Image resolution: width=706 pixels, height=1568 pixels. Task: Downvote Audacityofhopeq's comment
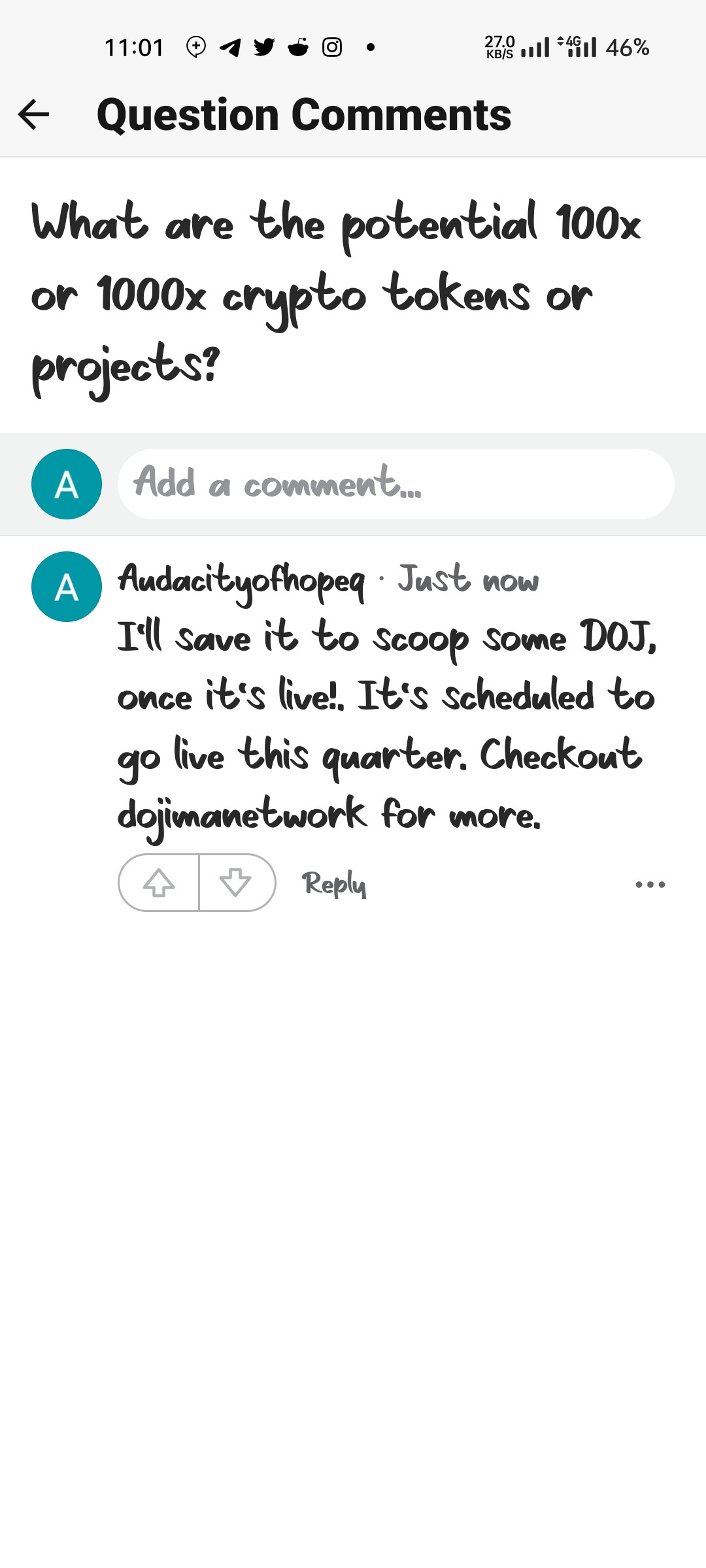[x=236, y=883]
